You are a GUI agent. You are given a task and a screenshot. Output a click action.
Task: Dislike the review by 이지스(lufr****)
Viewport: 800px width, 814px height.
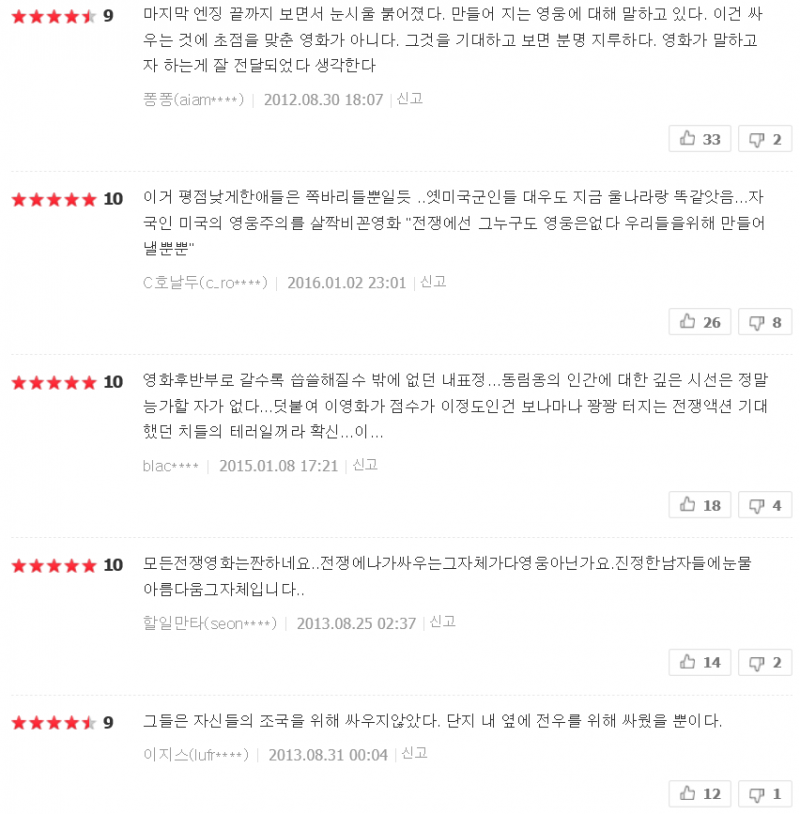click(765, 794)
